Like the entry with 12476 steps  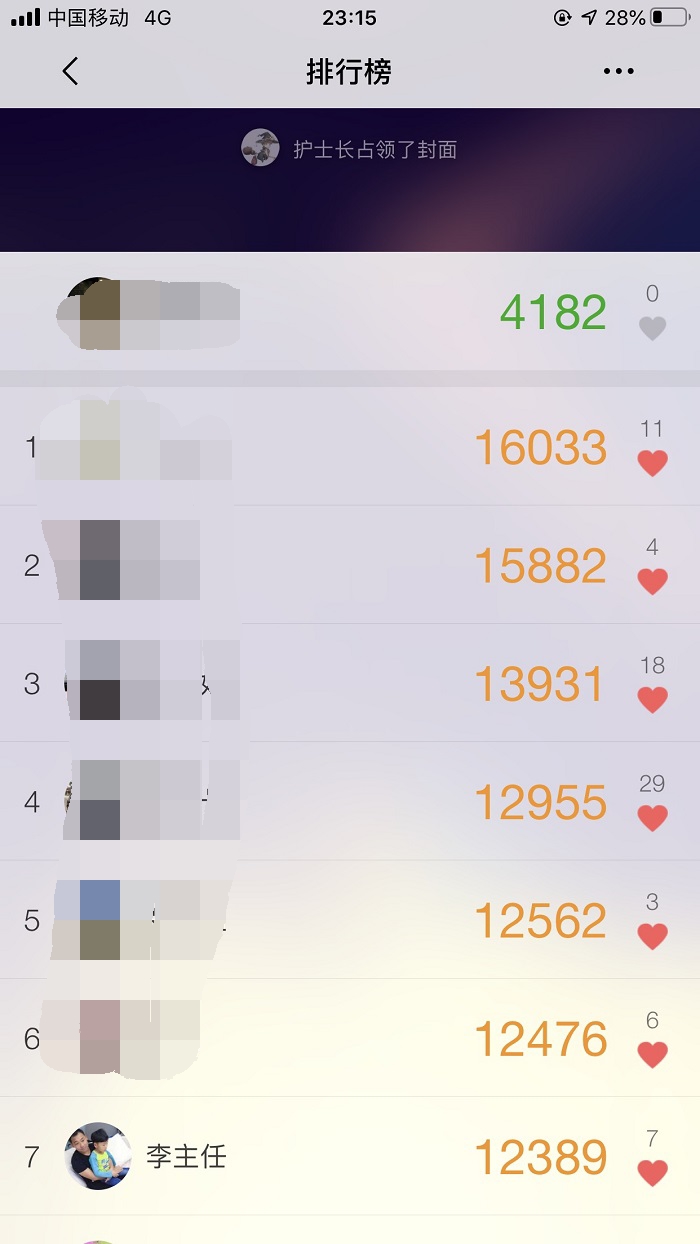coord(652,1054)
